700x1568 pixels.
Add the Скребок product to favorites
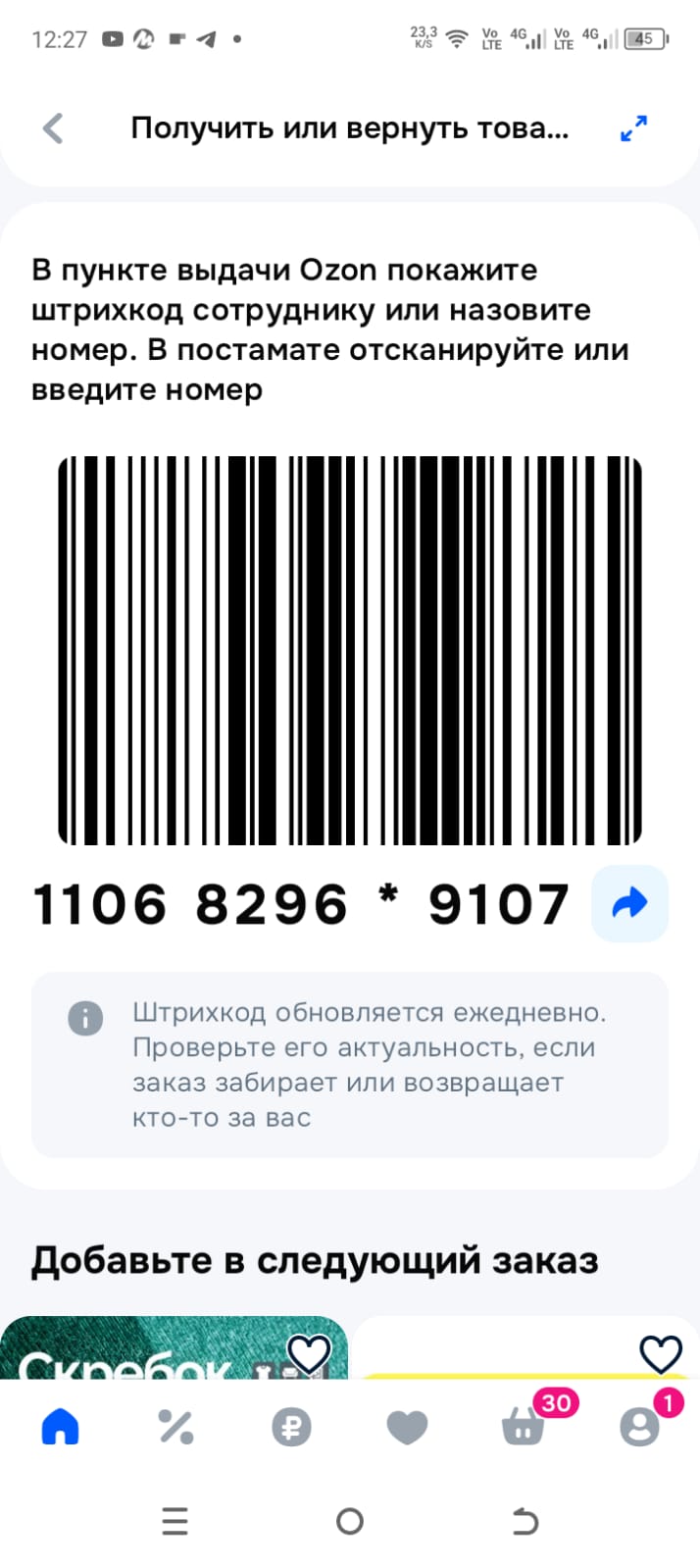coord(310,1354)
